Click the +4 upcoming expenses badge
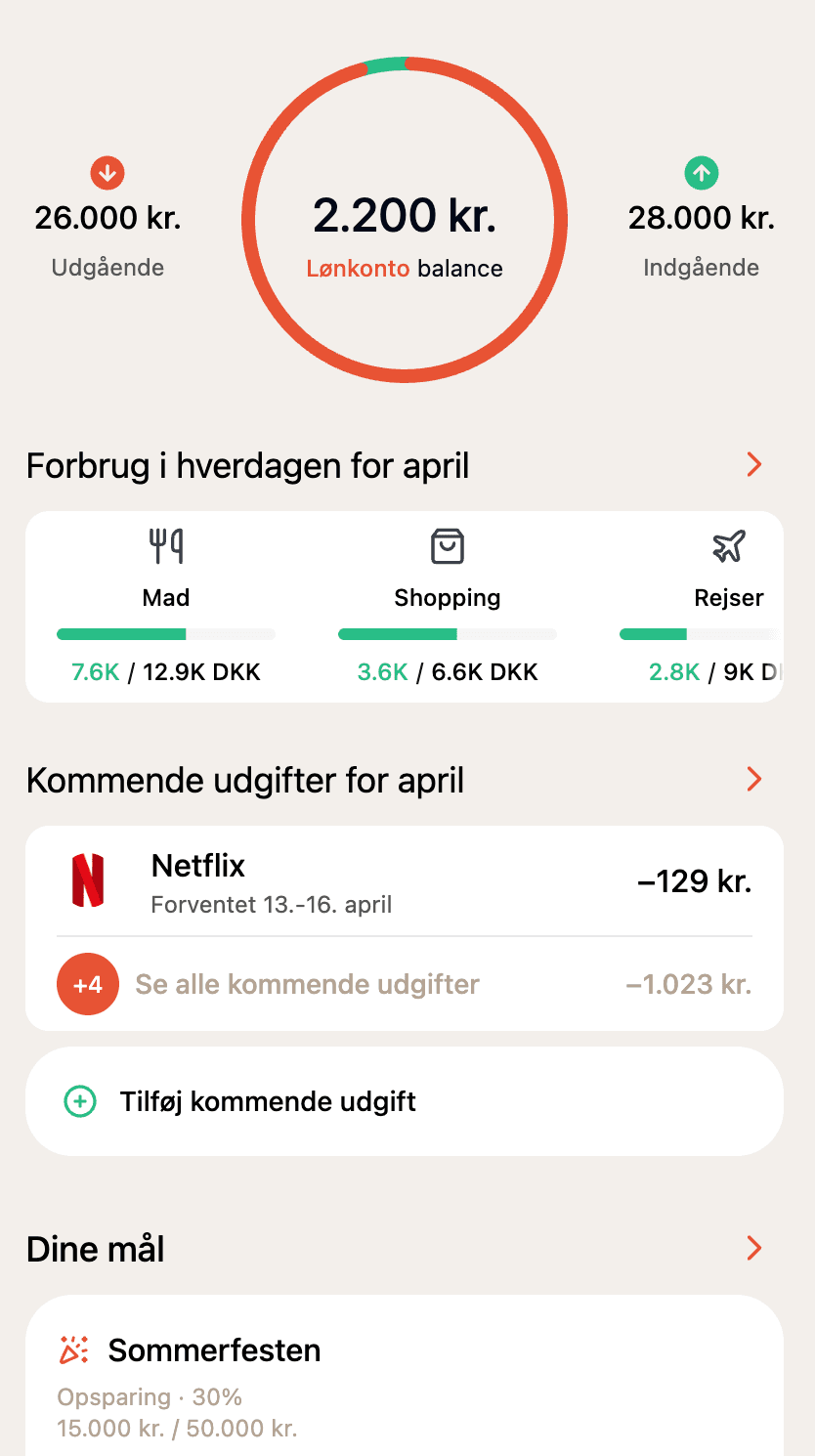The image size is (815, 1456). (x=88, y=984)
